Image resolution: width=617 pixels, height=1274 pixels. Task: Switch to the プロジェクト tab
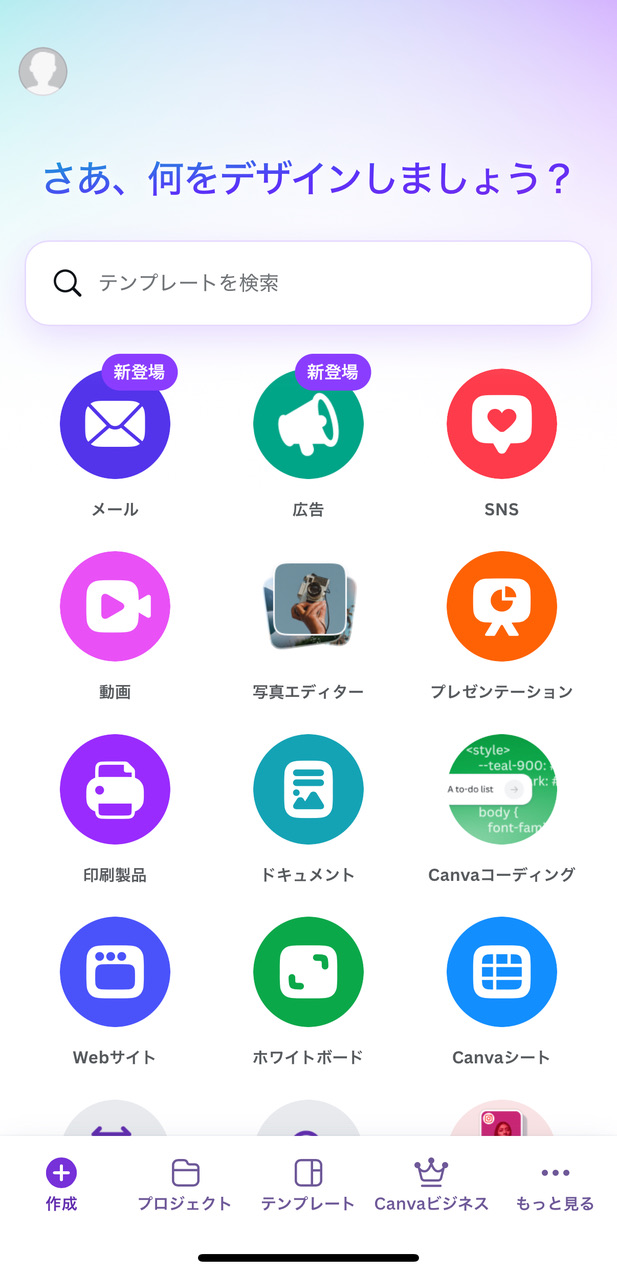(185, 1185)
